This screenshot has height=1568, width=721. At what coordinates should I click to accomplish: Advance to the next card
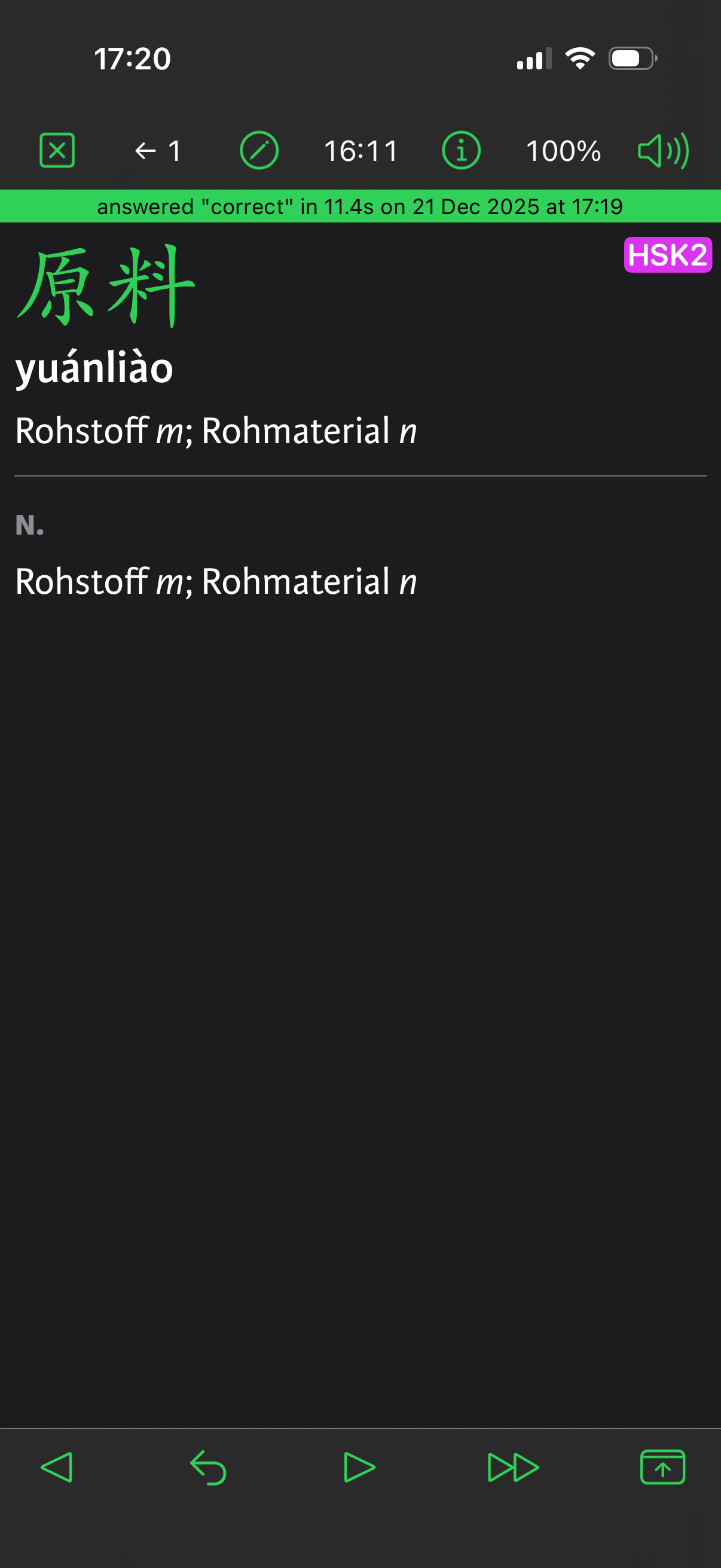[x=359, y=1467]
